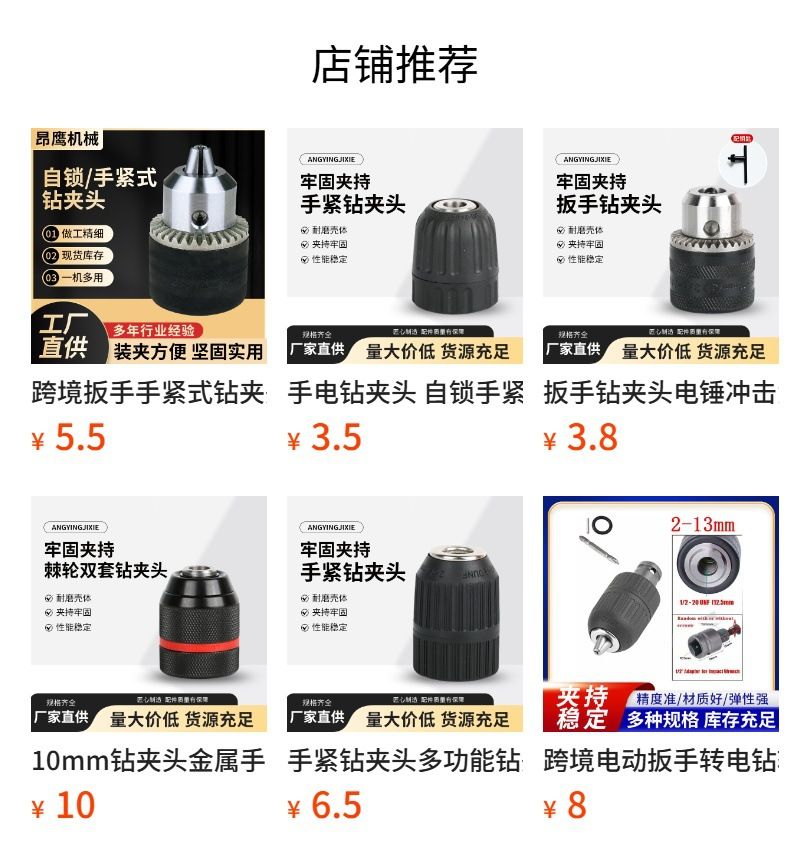Viewport: 790px width, 864px height.
Task: Open the 10mm钻夹头金属手 product listing
Action: pos(149,614)
